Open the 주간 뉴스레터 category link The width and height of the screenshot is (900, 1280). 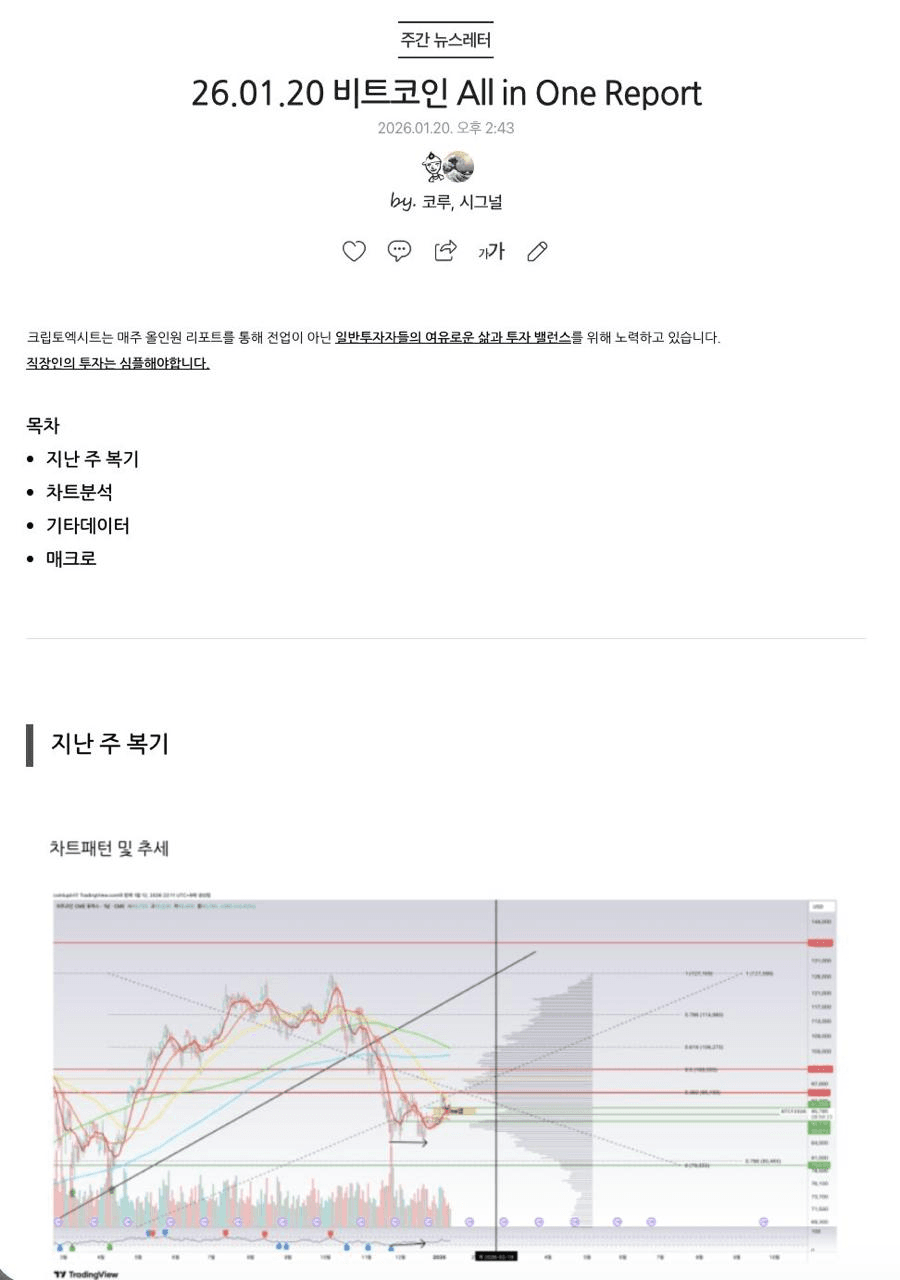point(446,41)
